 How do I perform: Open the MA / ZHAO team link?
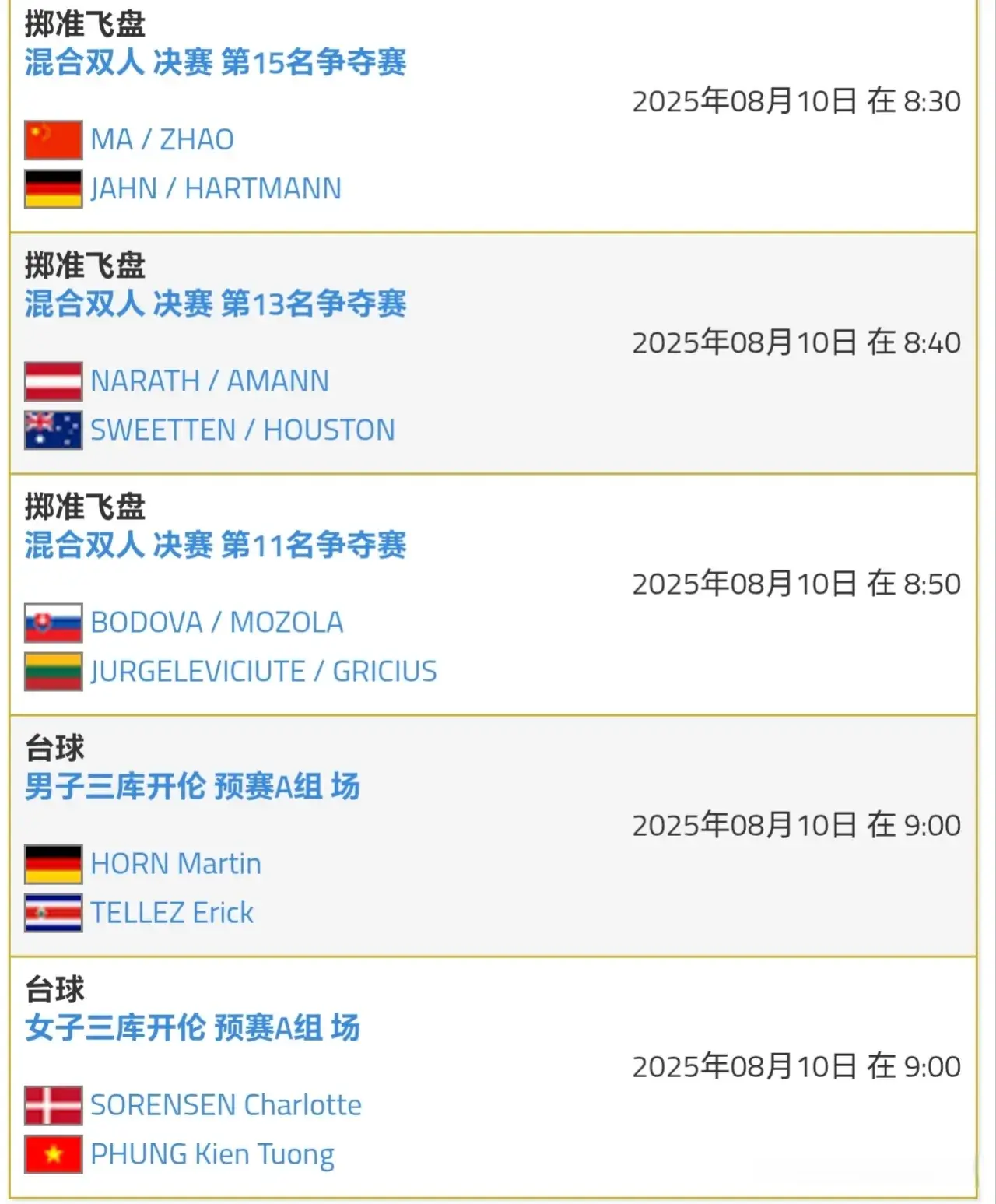tap(162, 140)
